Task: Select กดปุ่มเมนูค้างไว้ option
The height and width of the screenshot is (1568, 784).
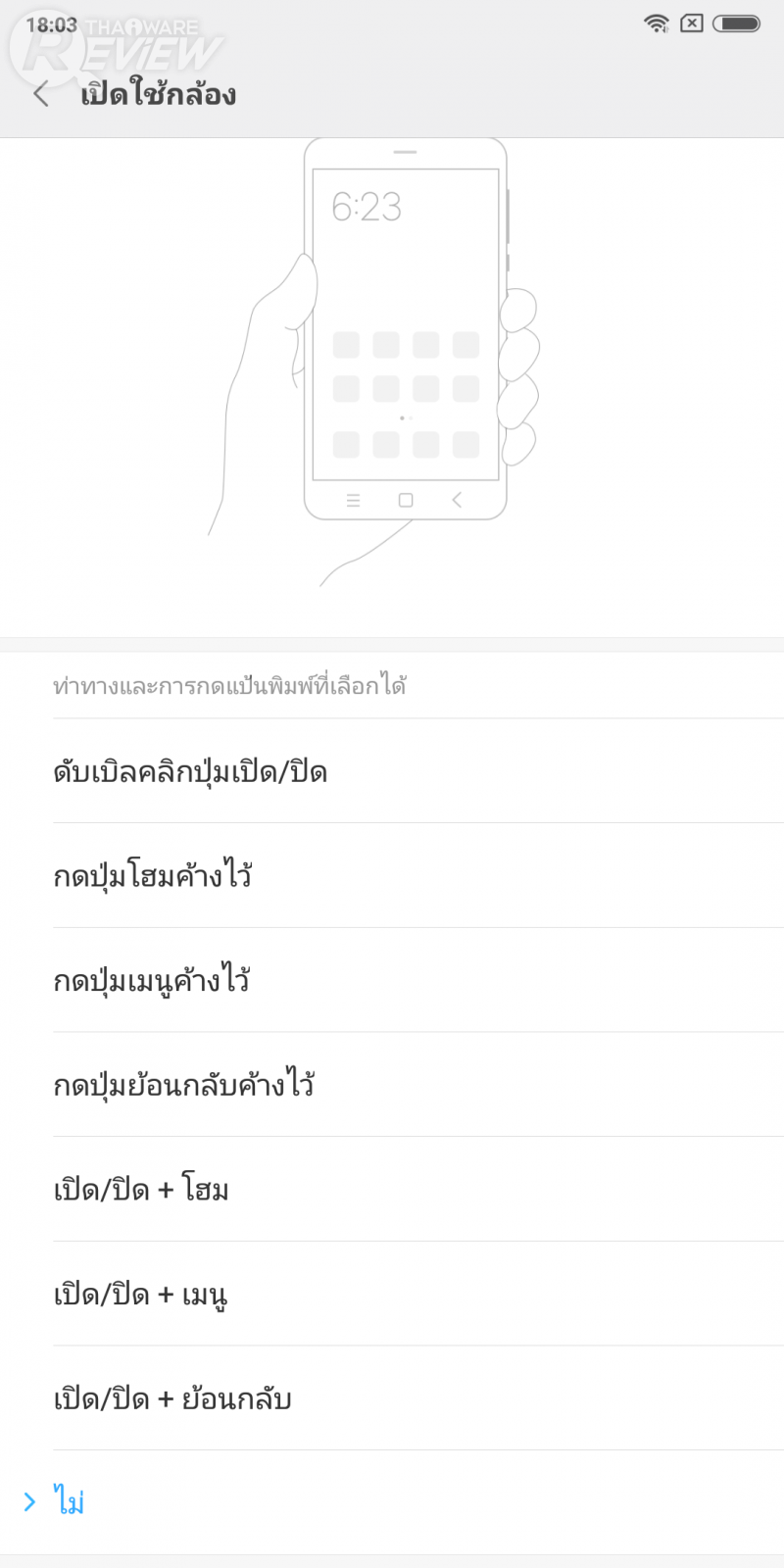Action: pos(152,980)
